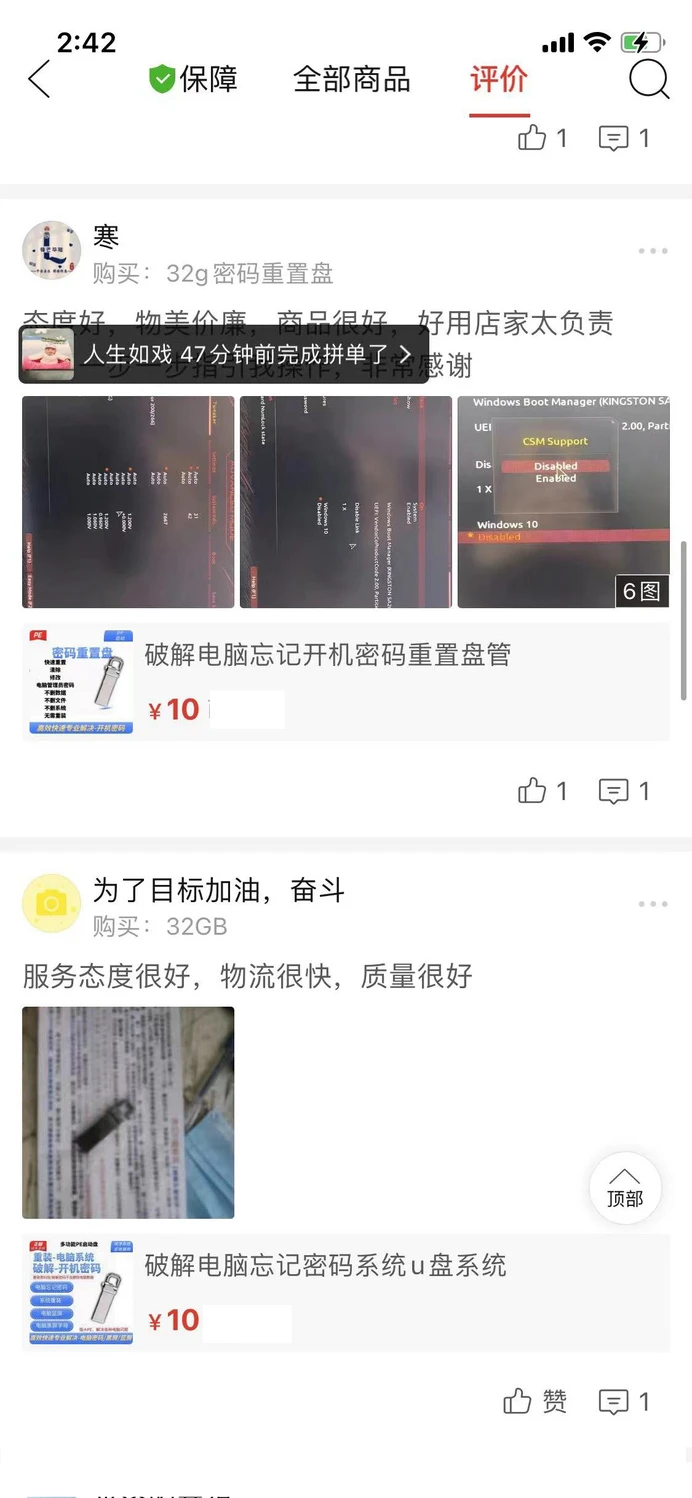Select the 评价 tab

coord(499,79)
